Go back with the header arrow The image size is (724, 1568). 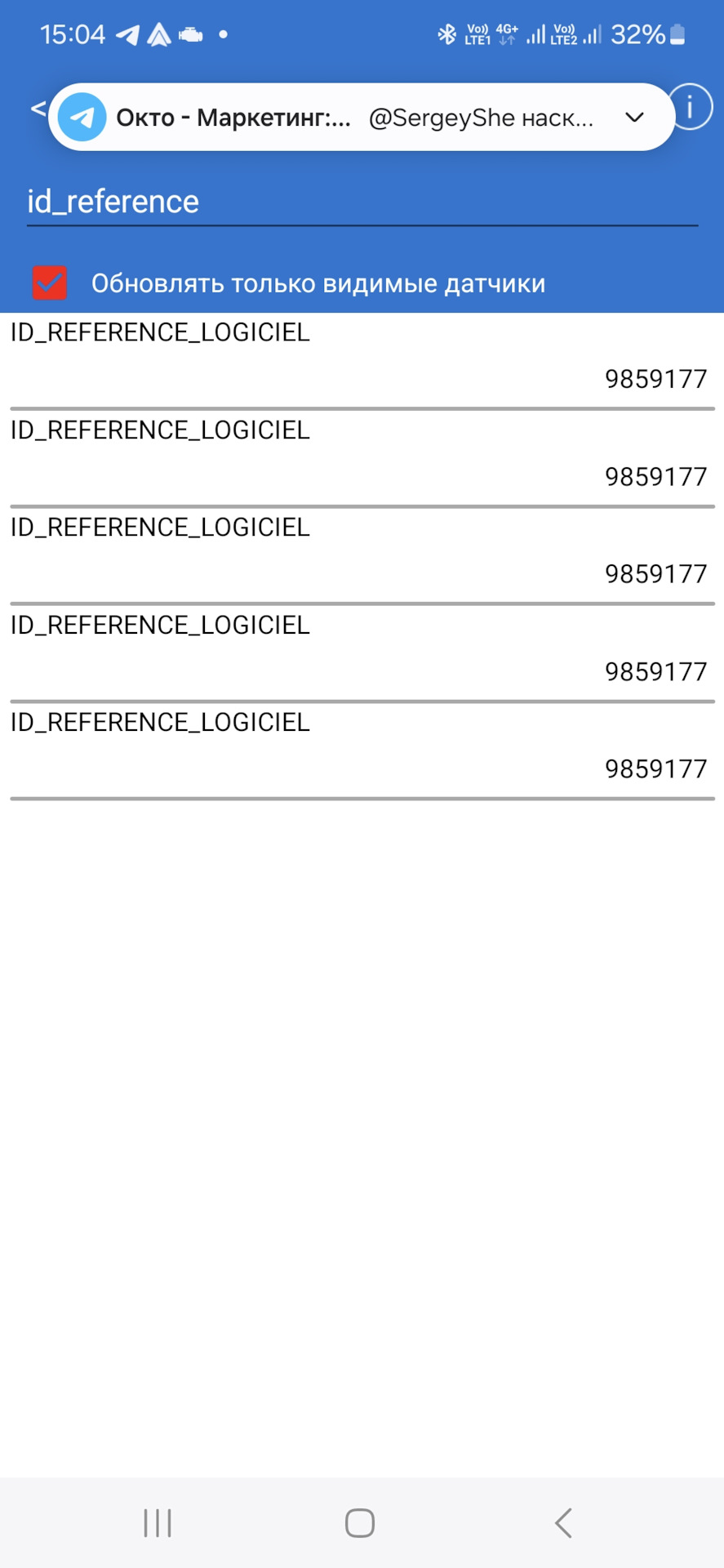(37, 108)
